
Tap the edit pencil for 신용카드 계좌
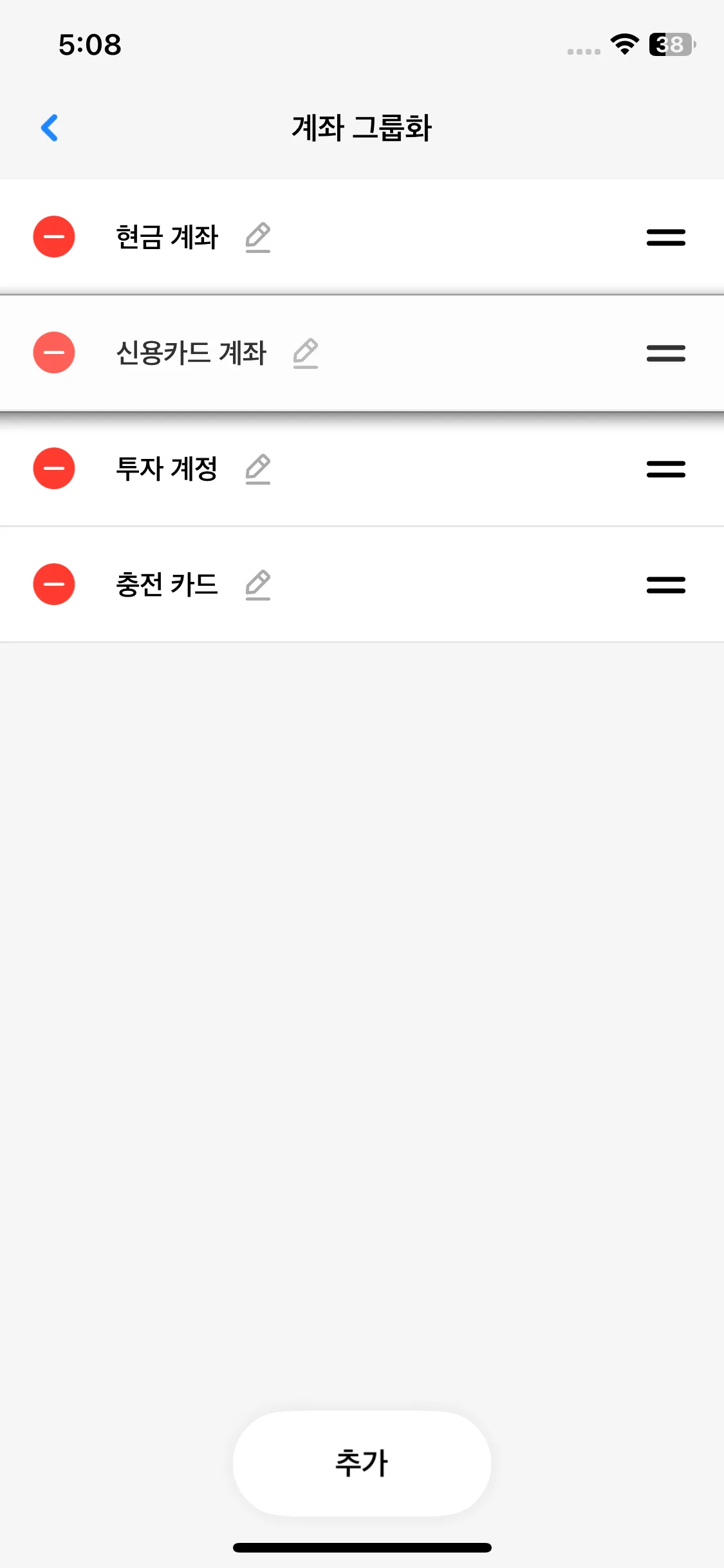click(x=305, y=353)
